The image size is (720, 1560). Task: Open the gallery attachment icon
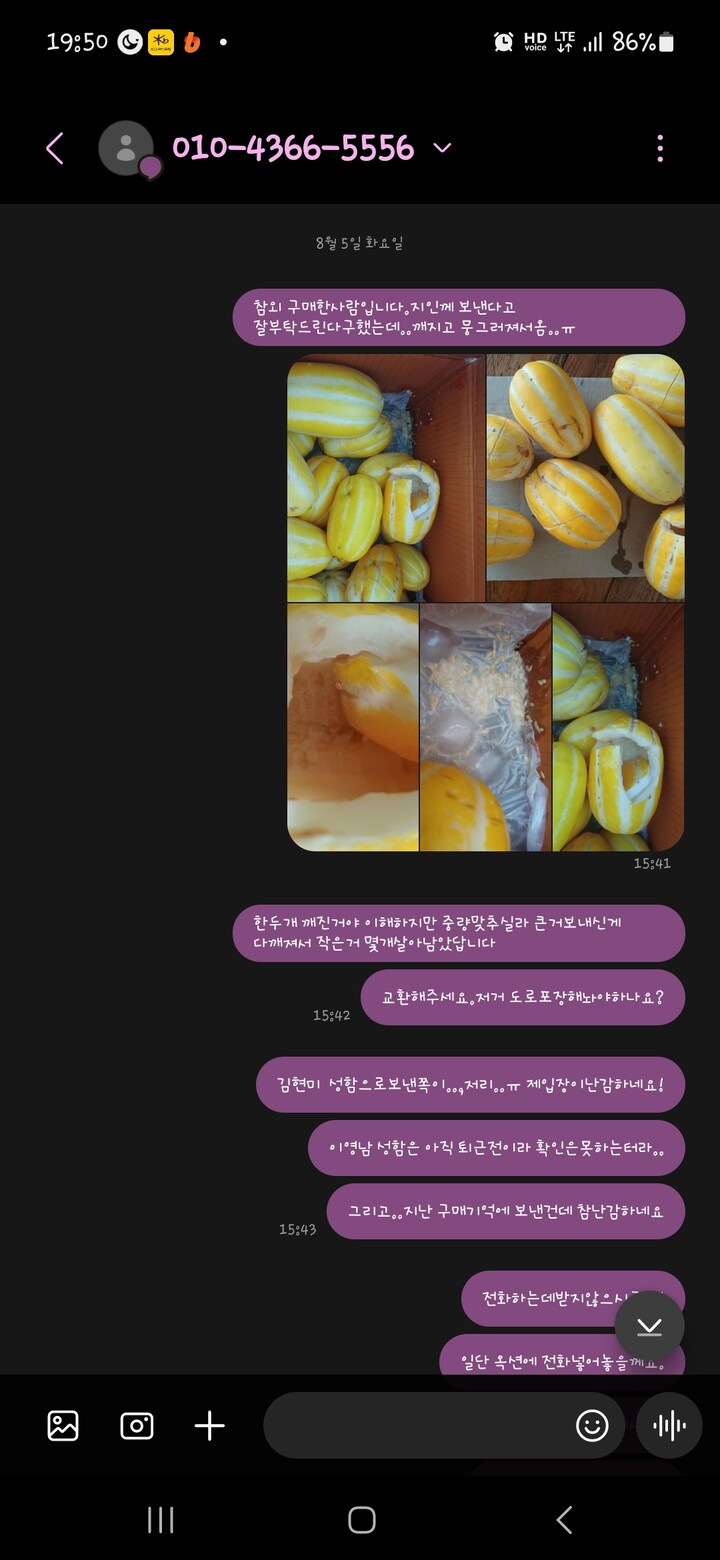62,1426
